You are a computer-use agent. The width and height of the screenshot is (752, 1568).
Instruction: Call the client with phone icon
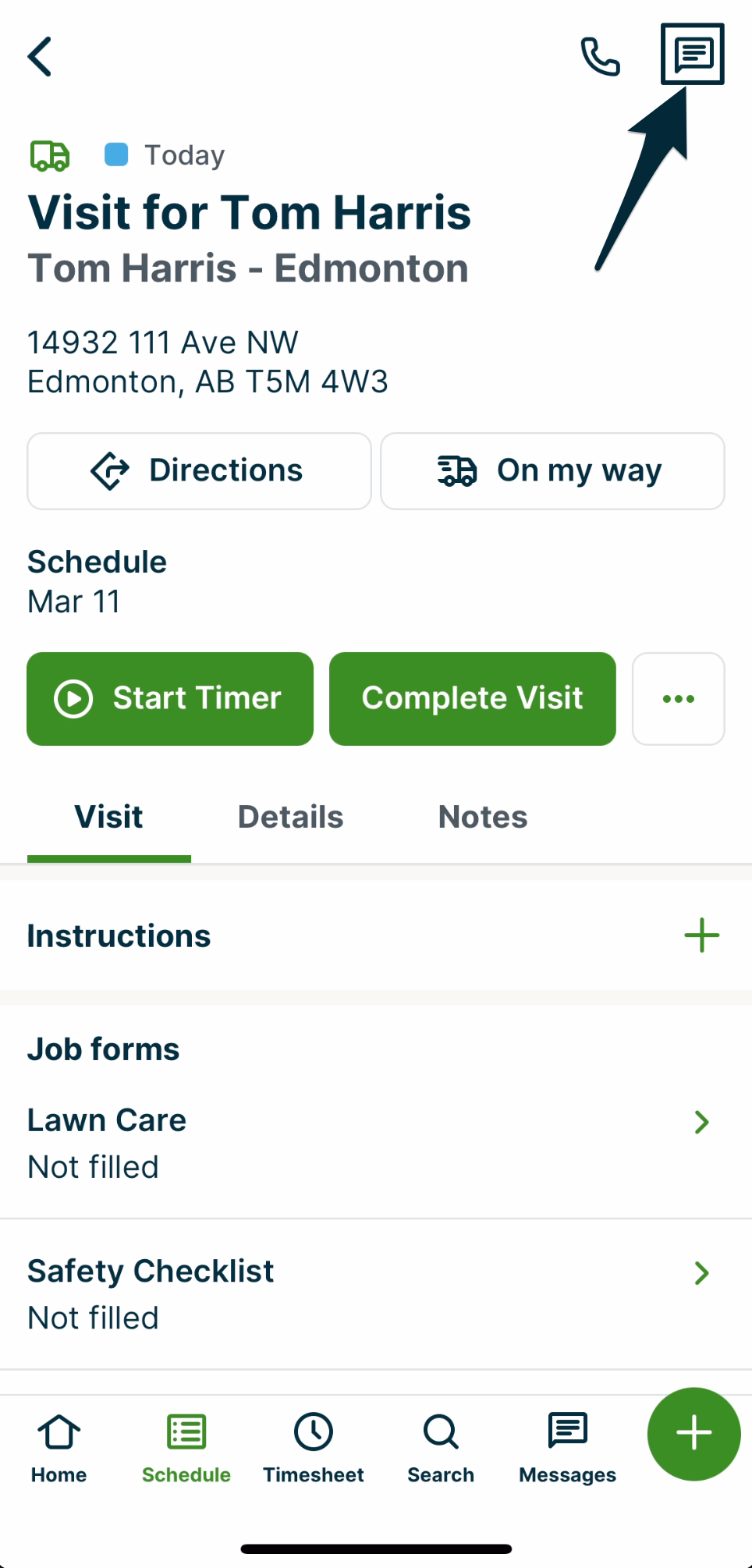[x=600, y=56]
